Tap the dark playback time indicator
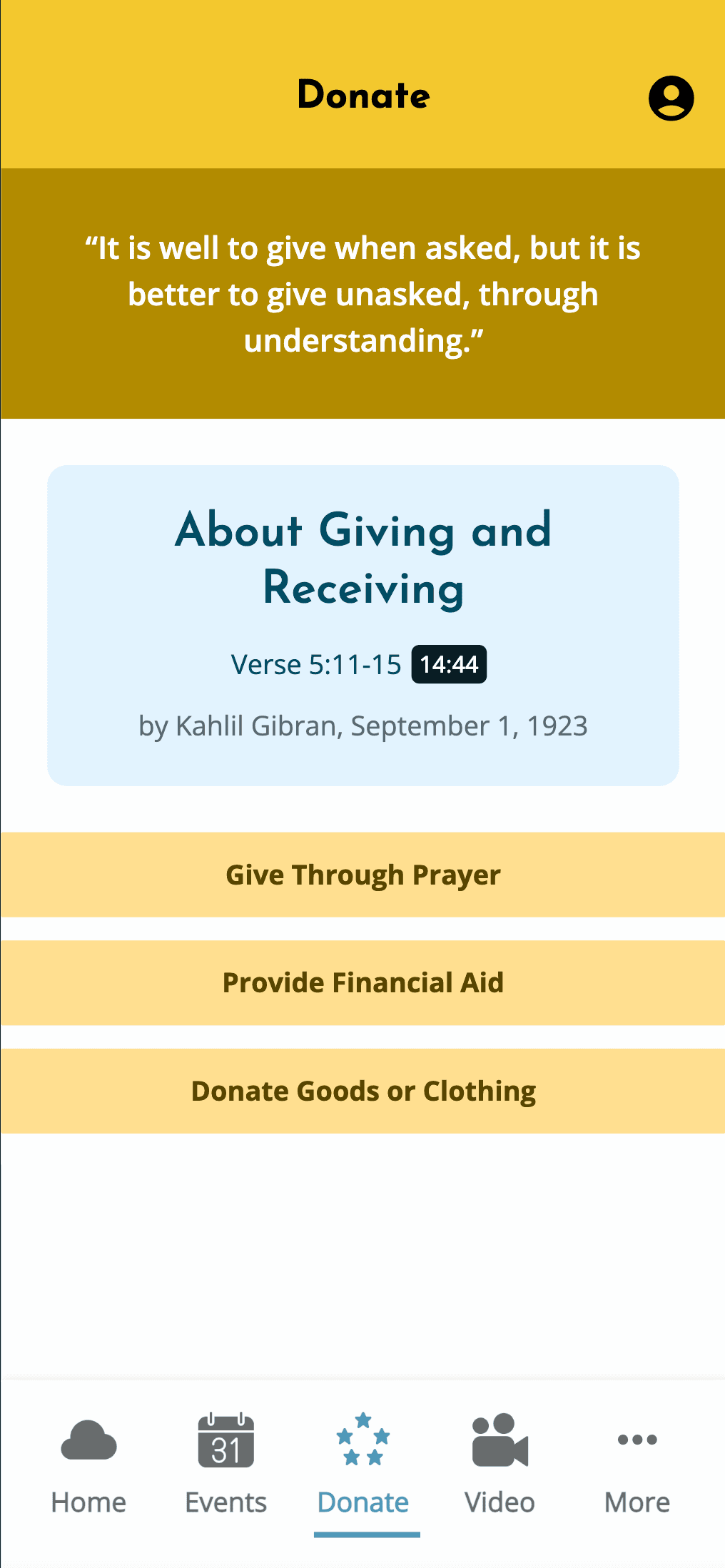Viewport: 725px width, 1568px height. click(x=450, y=665)
